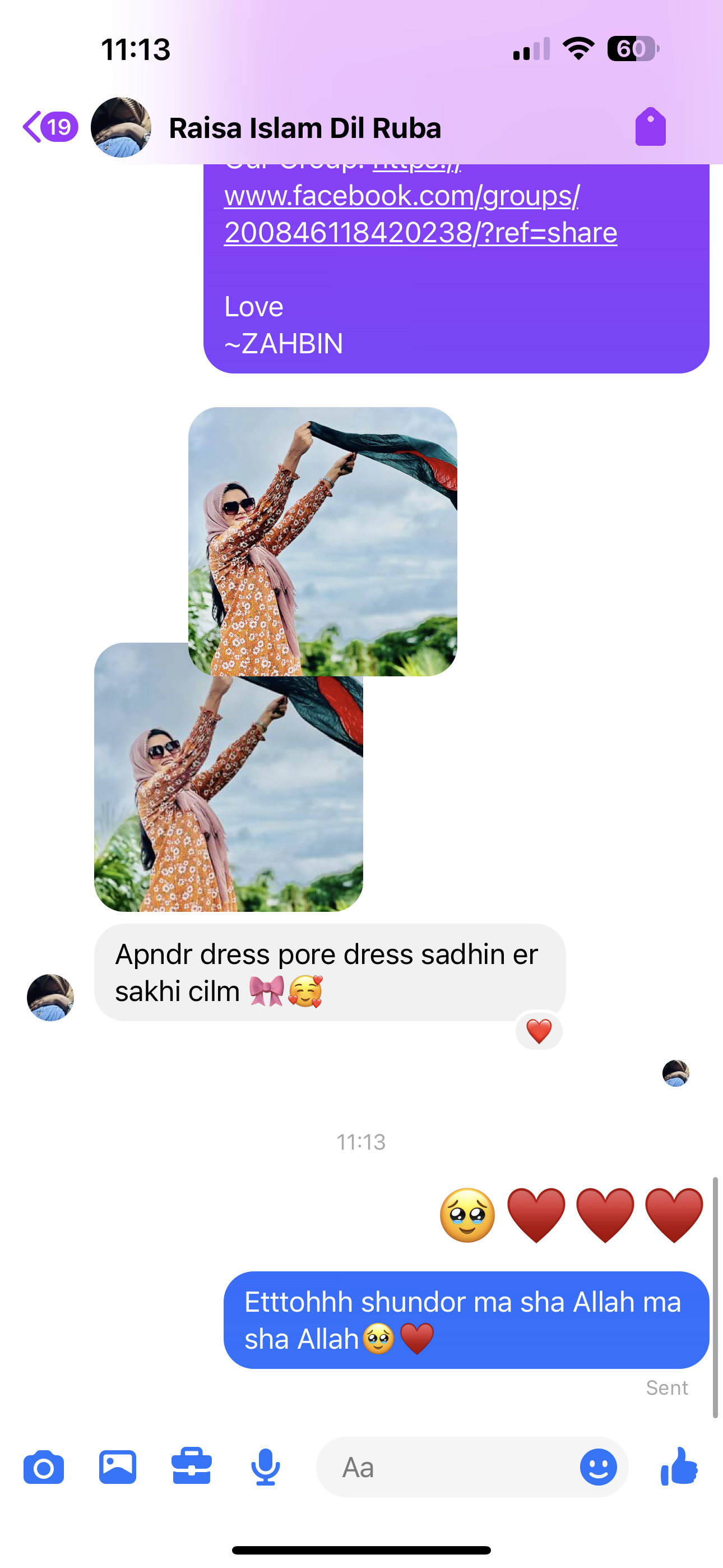
Task: Send a thumbs-up like
Action: (x=679, y=1466)
